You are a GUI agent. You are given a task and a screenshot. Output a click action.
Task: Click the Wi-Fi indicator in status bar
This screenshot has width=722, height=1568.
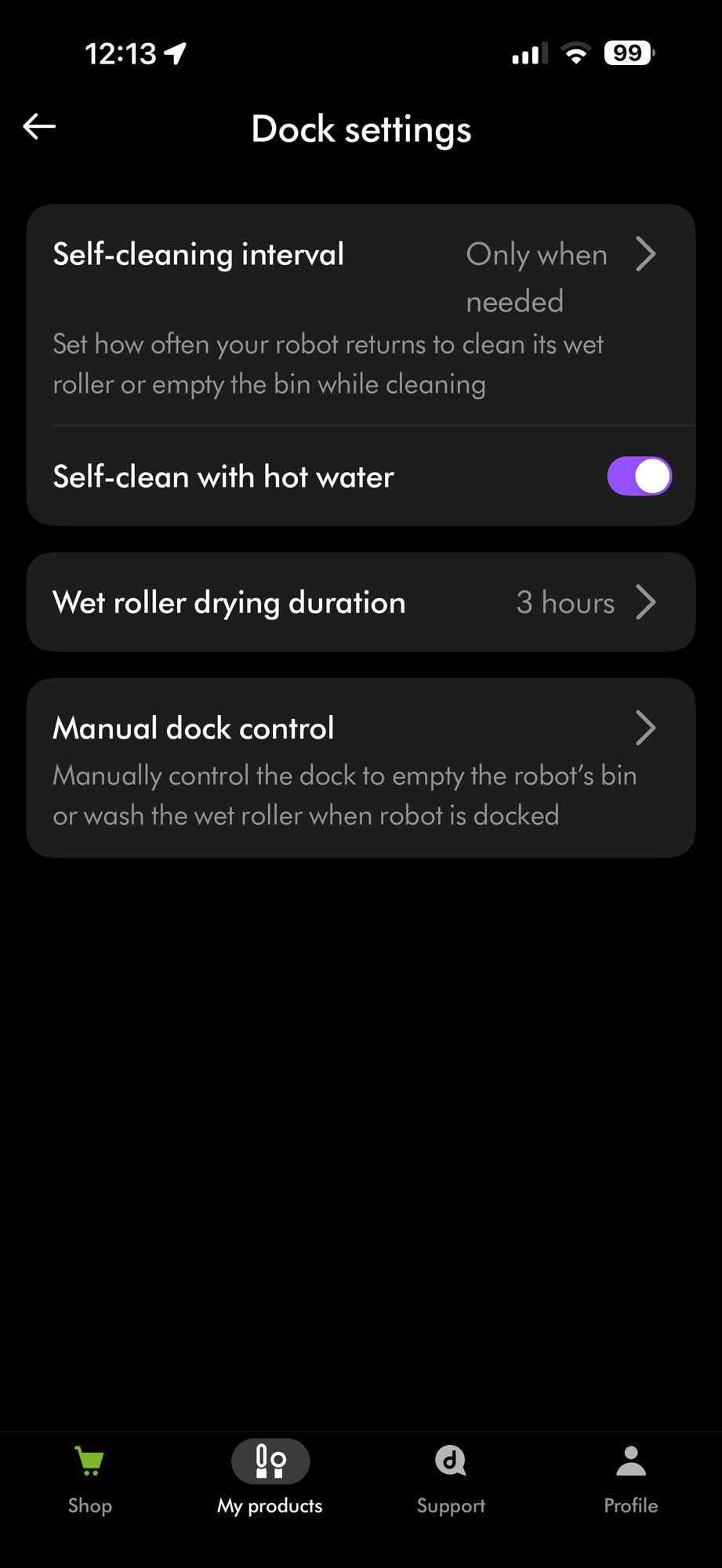tap(578, 53)
